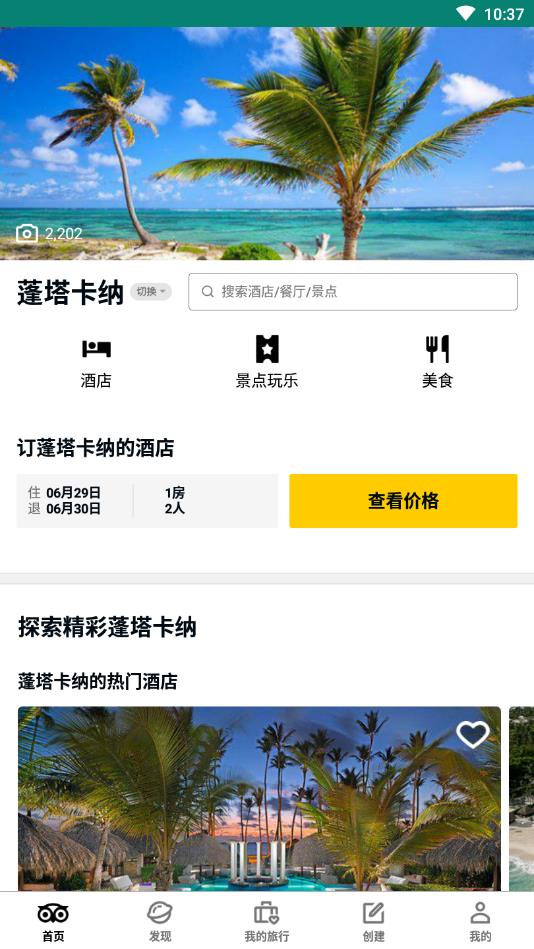Switch to the 发现 tab
The height and width of the screenshot is (949, 534).
point(160,921)
